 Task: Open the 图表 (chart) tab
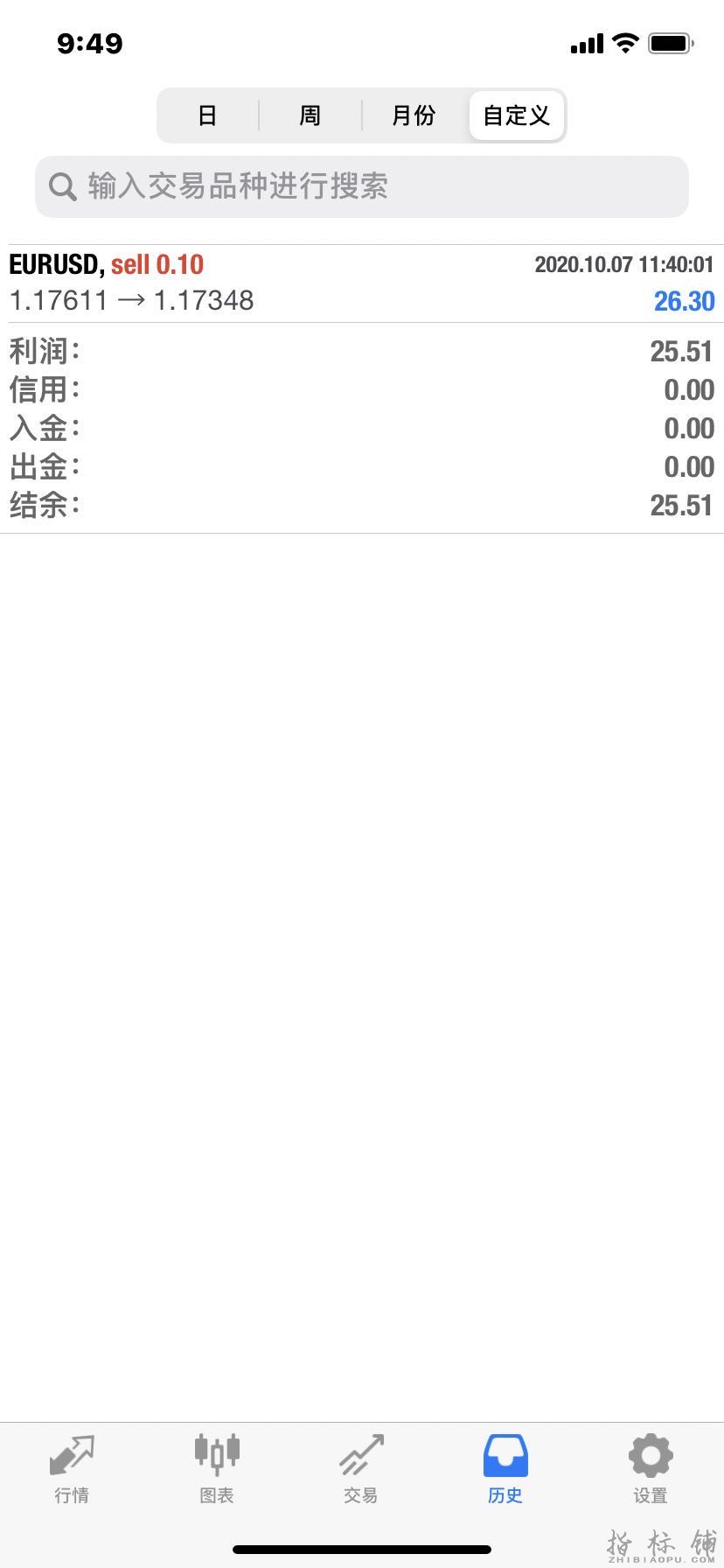click(x=217, y=1469)
